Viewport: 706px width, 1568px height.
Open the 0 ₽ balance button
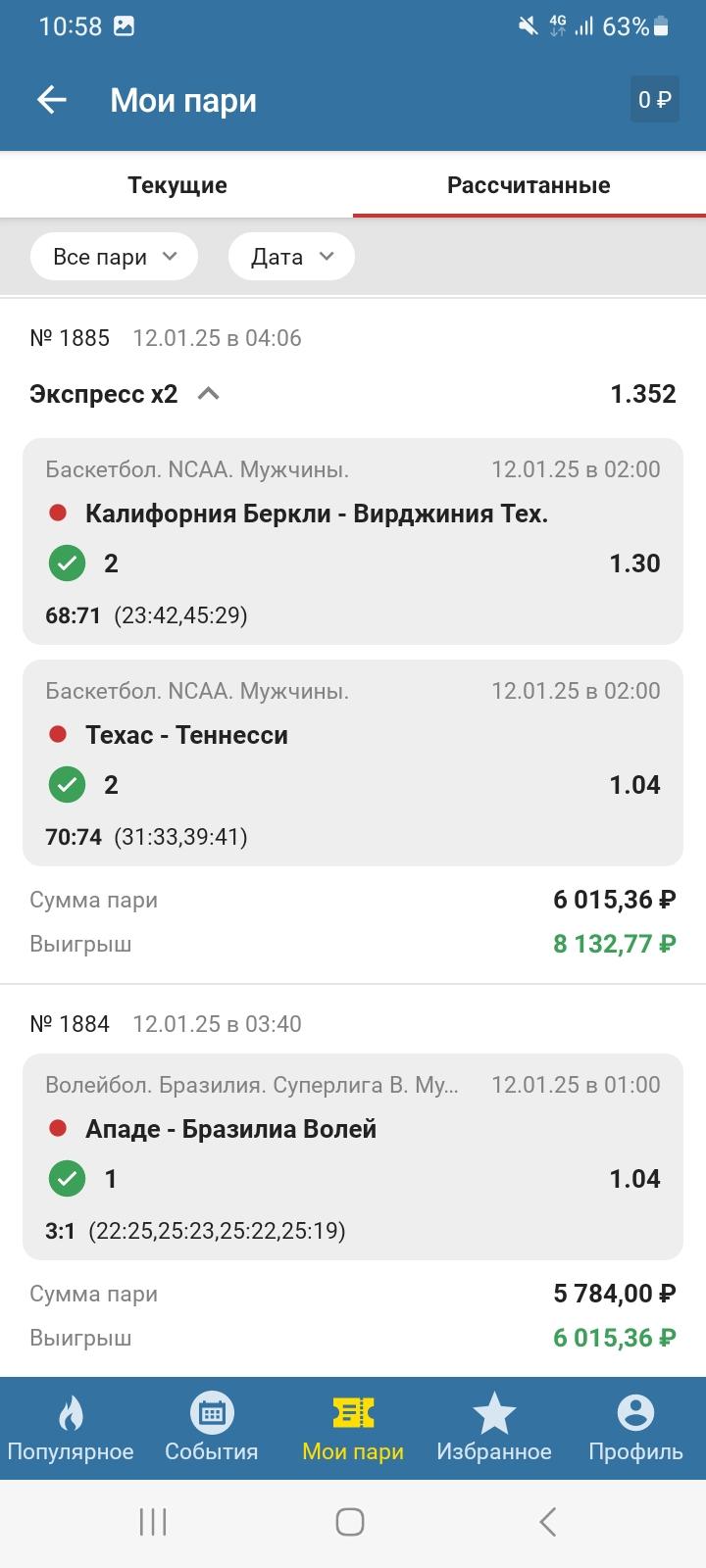654,99
